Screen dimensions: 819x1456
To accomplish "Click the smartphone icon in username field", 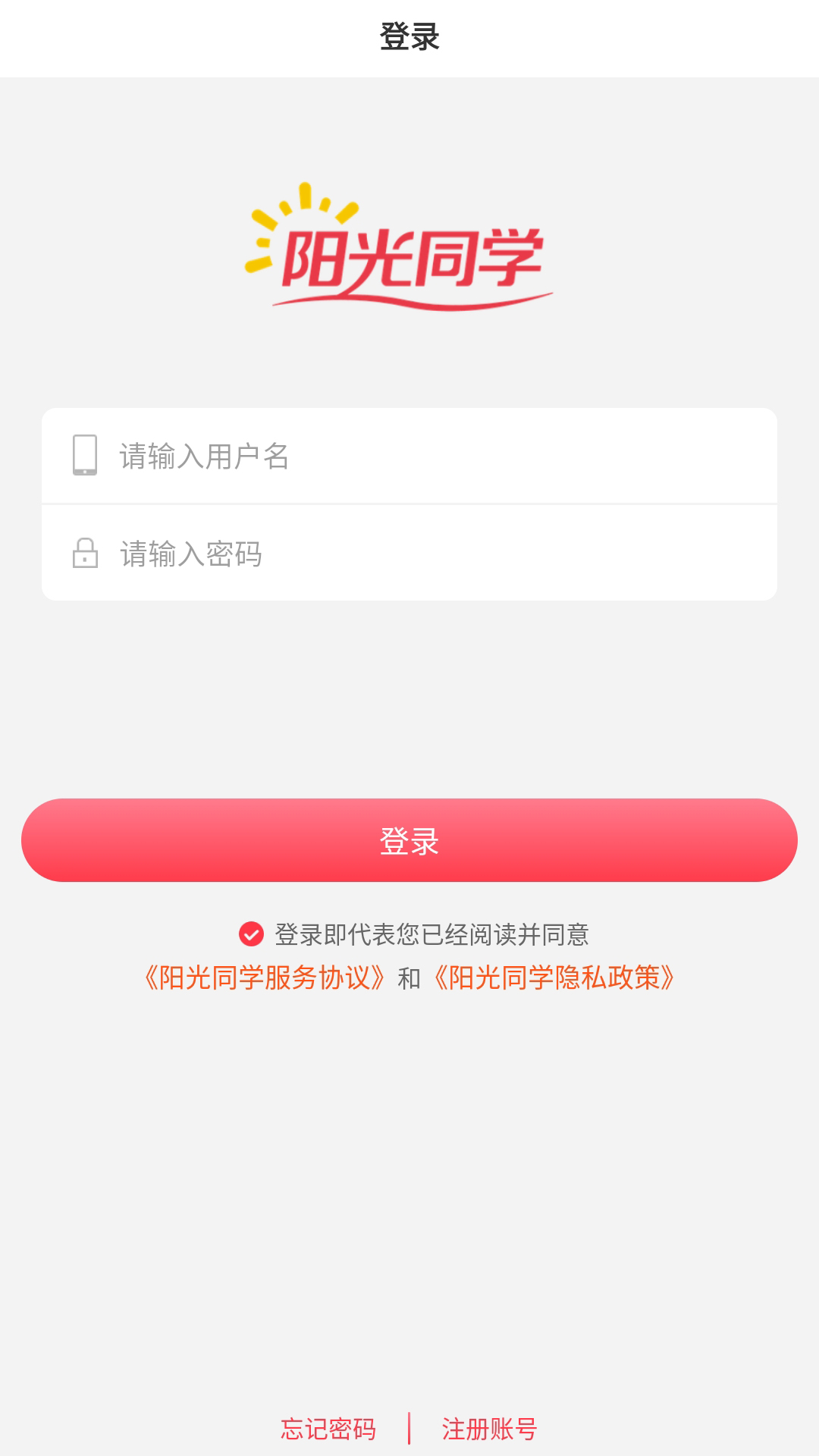I will tap(86, 455).
